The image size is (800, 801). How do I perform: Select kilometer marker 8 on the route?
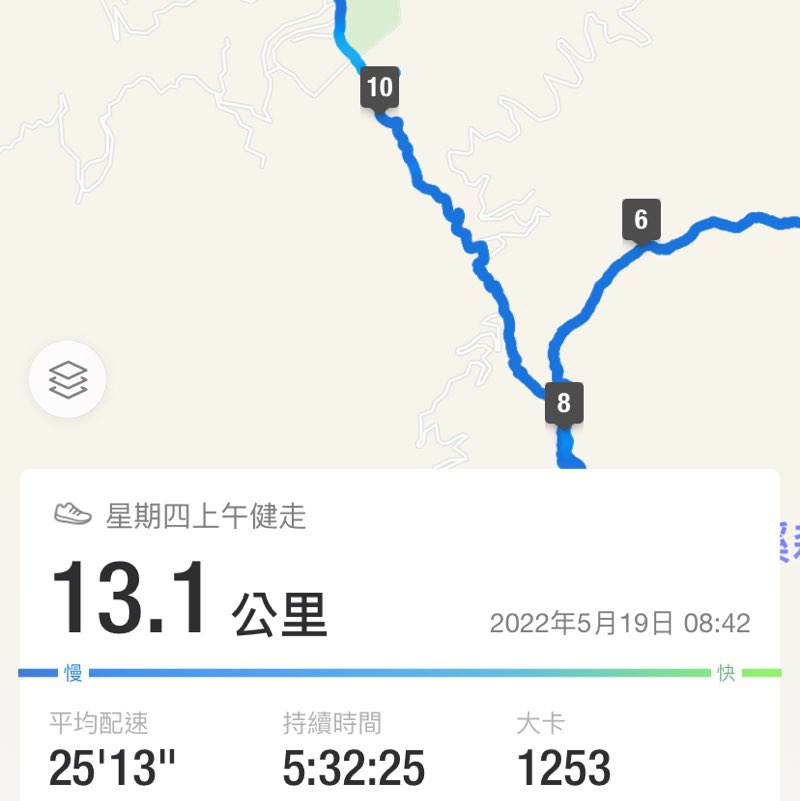point(563,402)
